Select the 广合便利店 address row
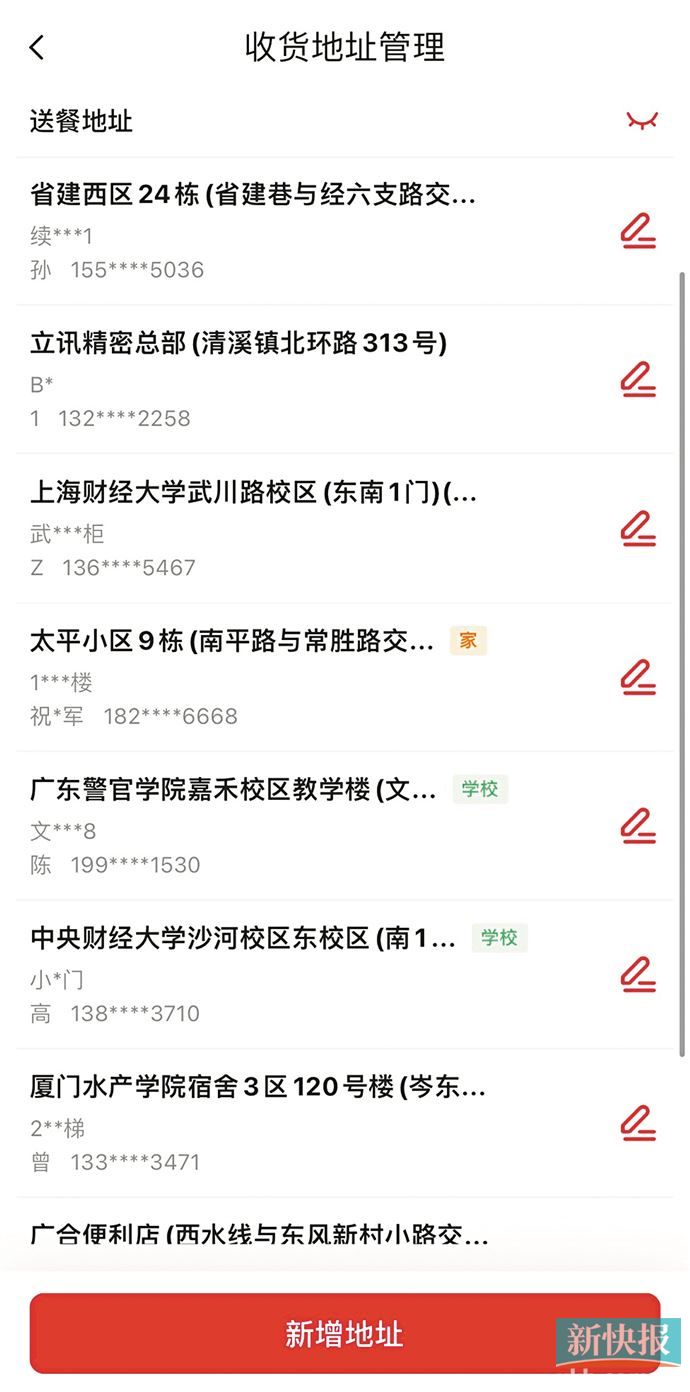690x1392 pixels. (345, 1235)
